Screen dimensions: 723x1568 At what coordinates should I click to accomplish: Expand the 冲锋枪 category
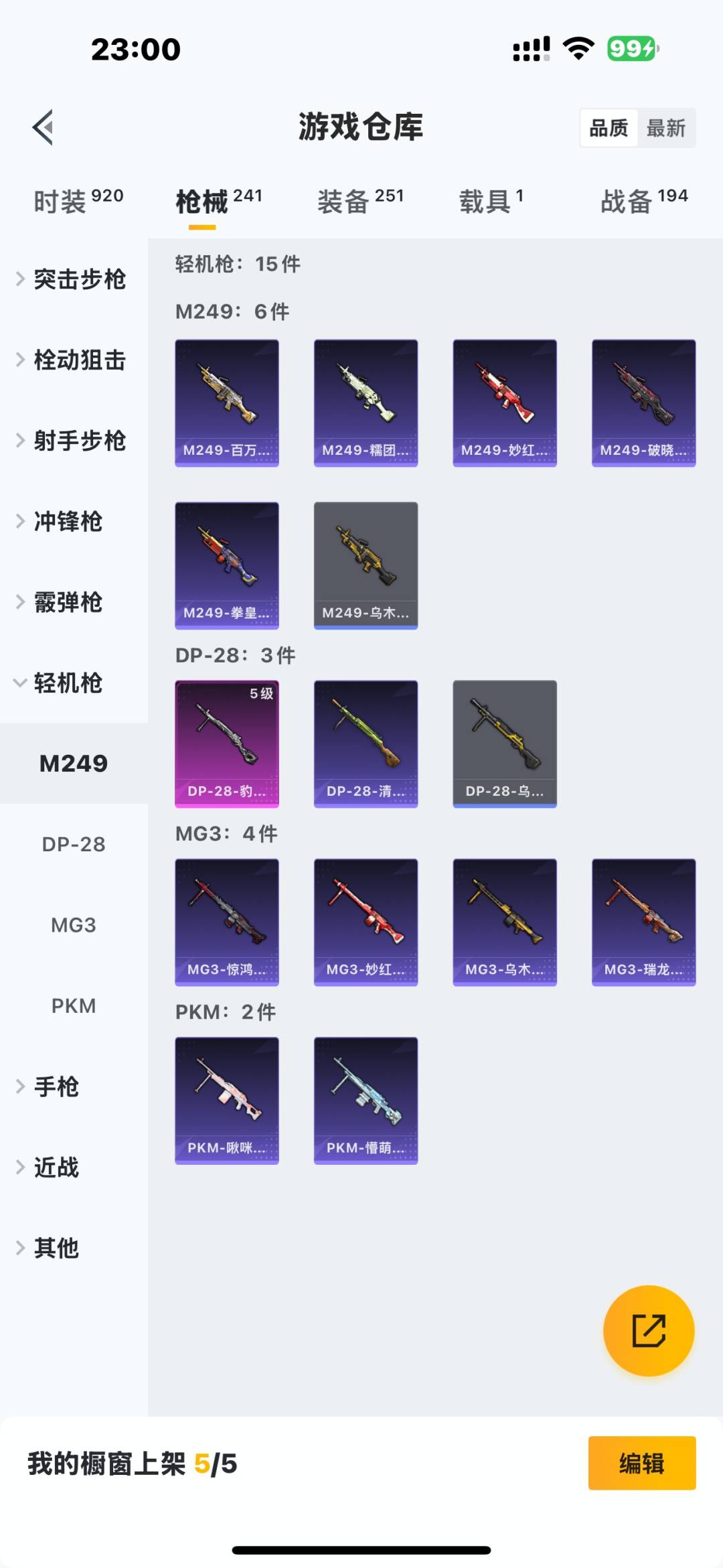point(67,522)
